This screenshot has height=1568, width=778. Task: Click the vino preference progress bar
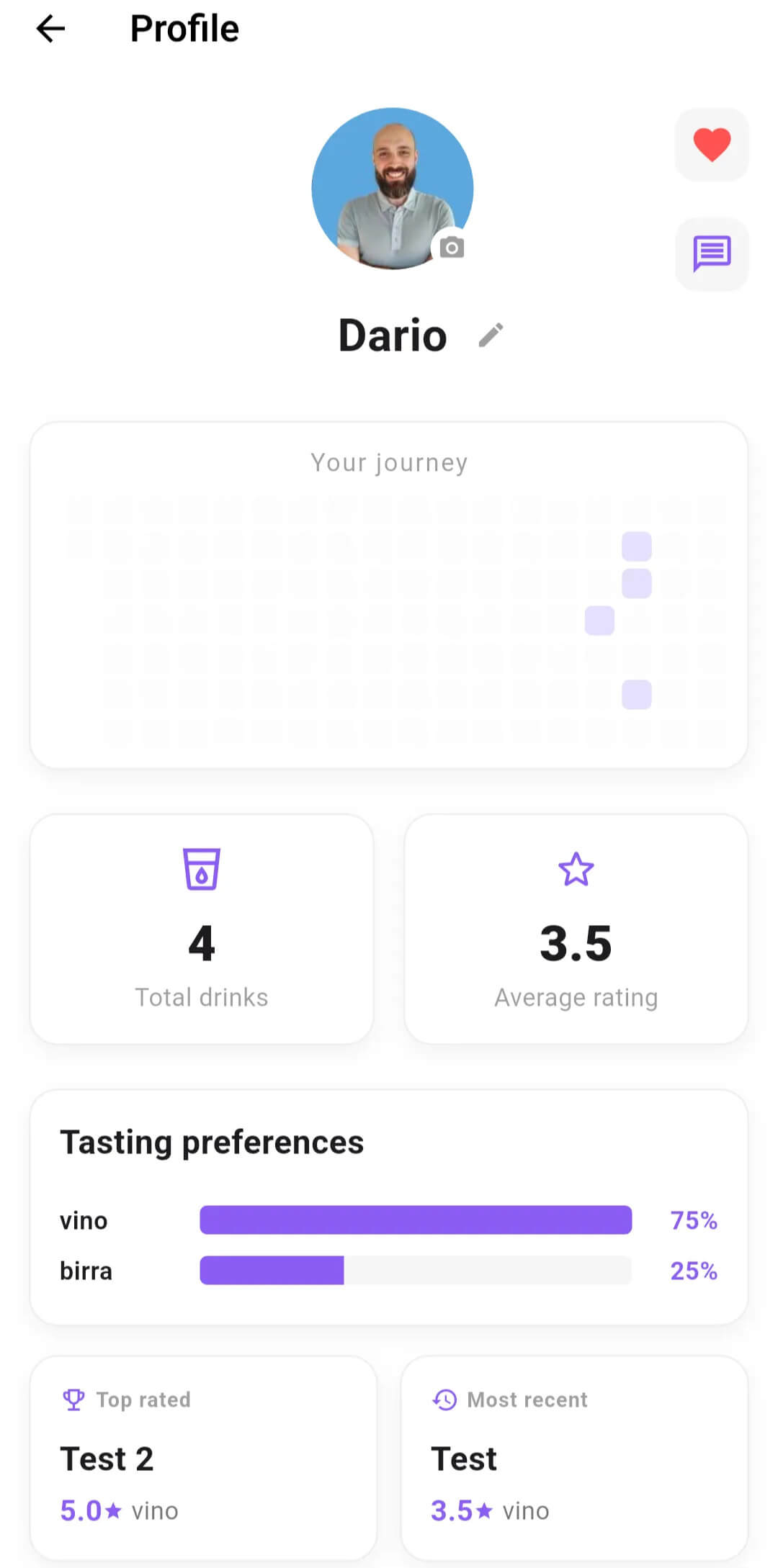click(415, 1220)
